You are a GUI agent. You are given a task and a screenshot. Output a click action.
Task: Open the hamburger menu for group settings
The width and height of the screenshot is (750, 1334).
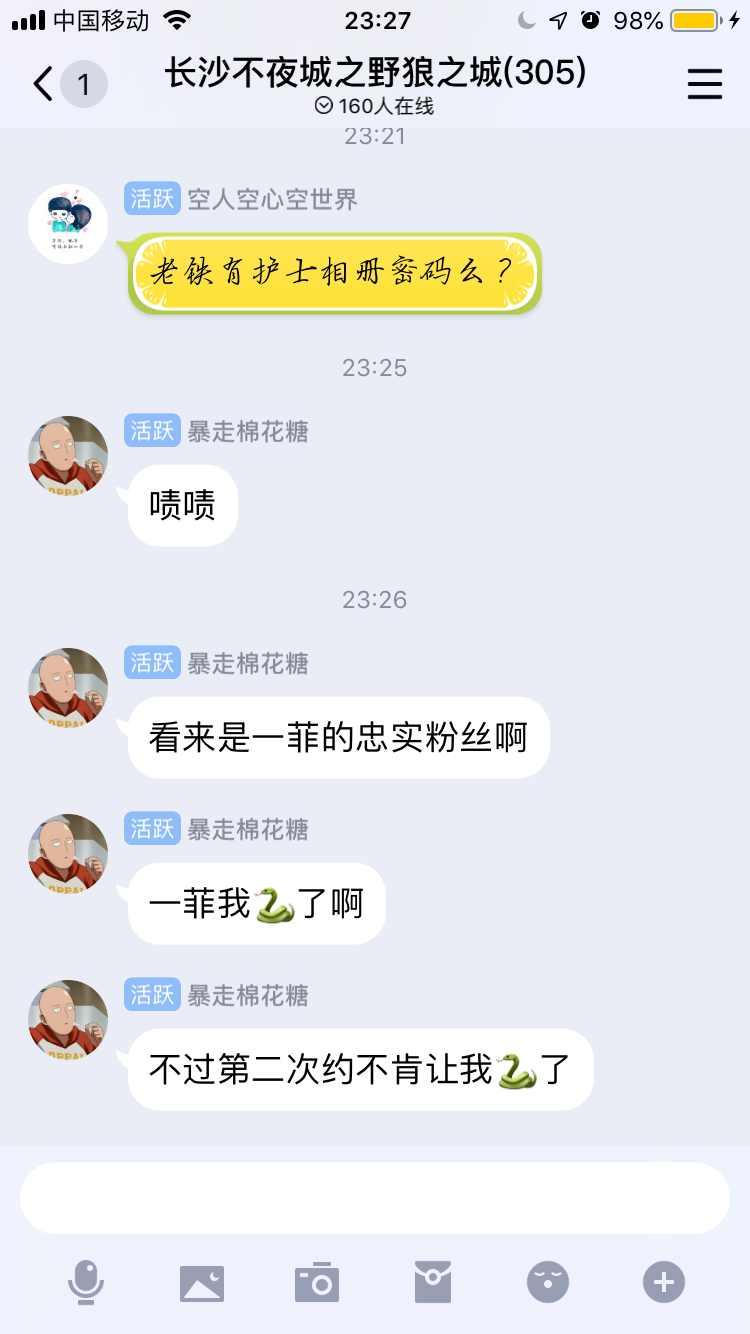(705, 84)
